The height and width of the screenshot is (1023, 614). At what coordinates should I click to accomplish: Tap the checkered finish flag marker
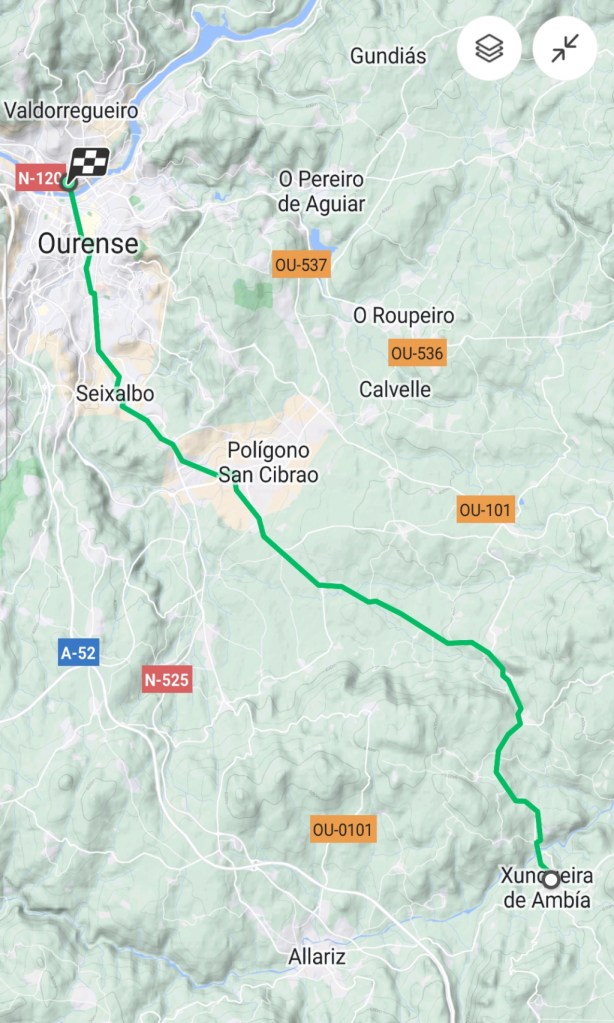pos(88,163)
